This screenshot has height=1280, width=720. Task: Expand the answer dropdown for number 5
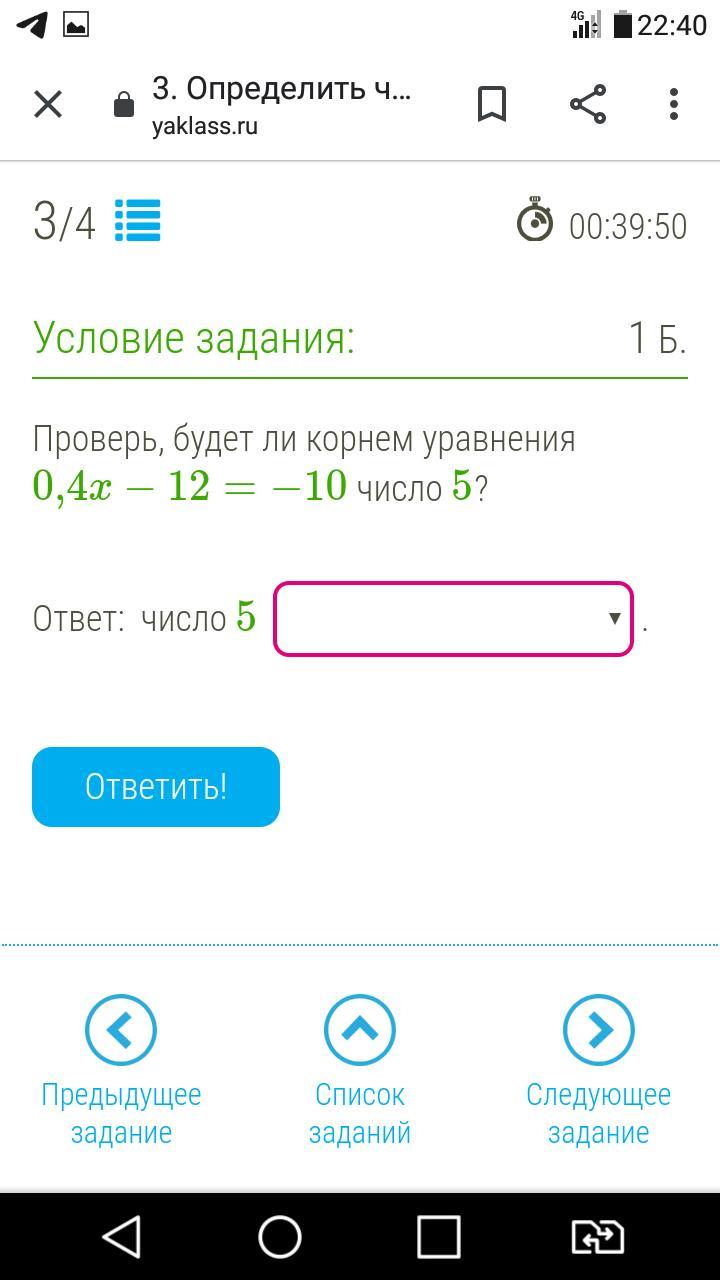pos(453,619)
